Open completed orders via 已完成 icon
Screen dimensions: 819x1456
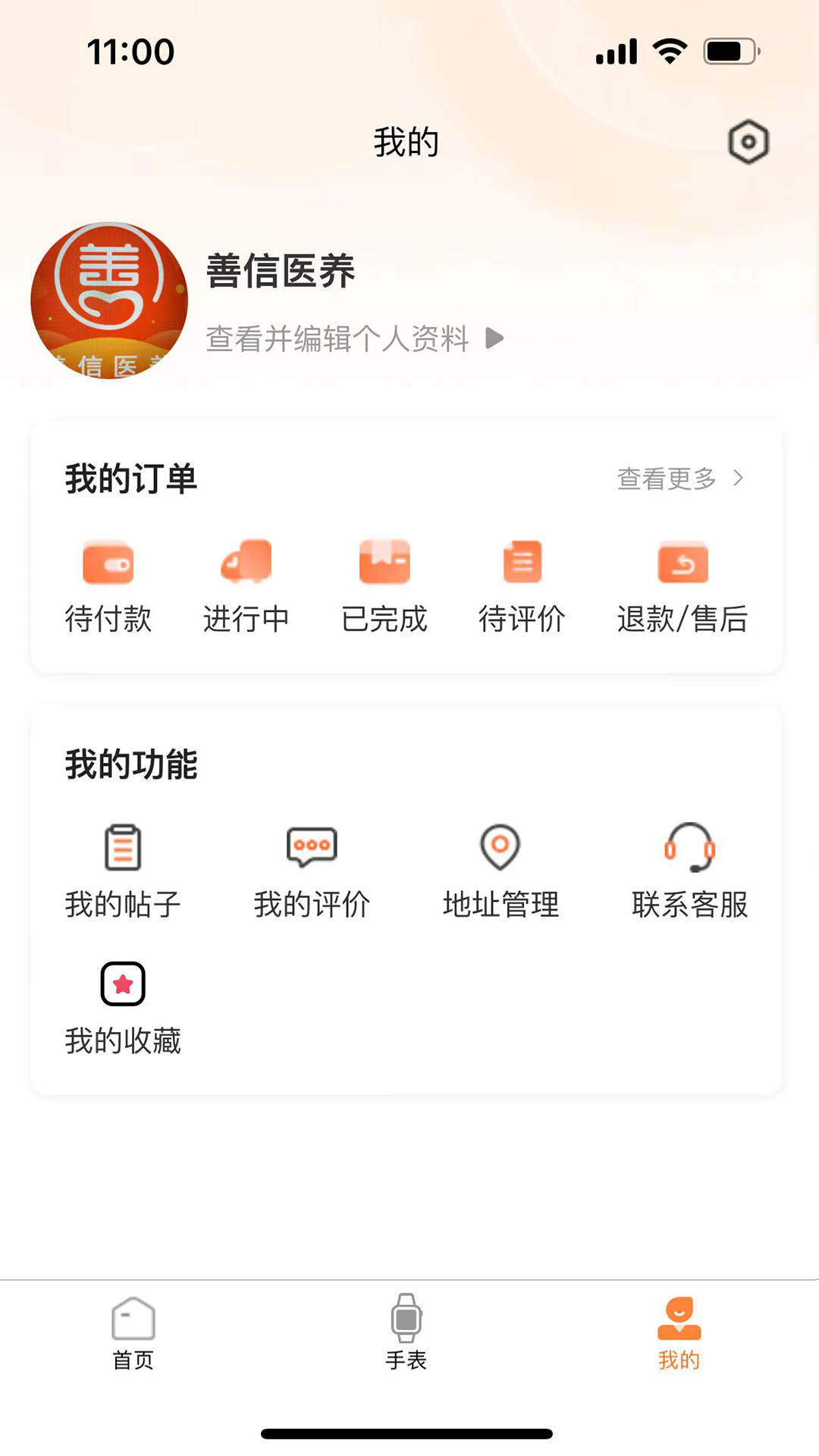[384, 563]
